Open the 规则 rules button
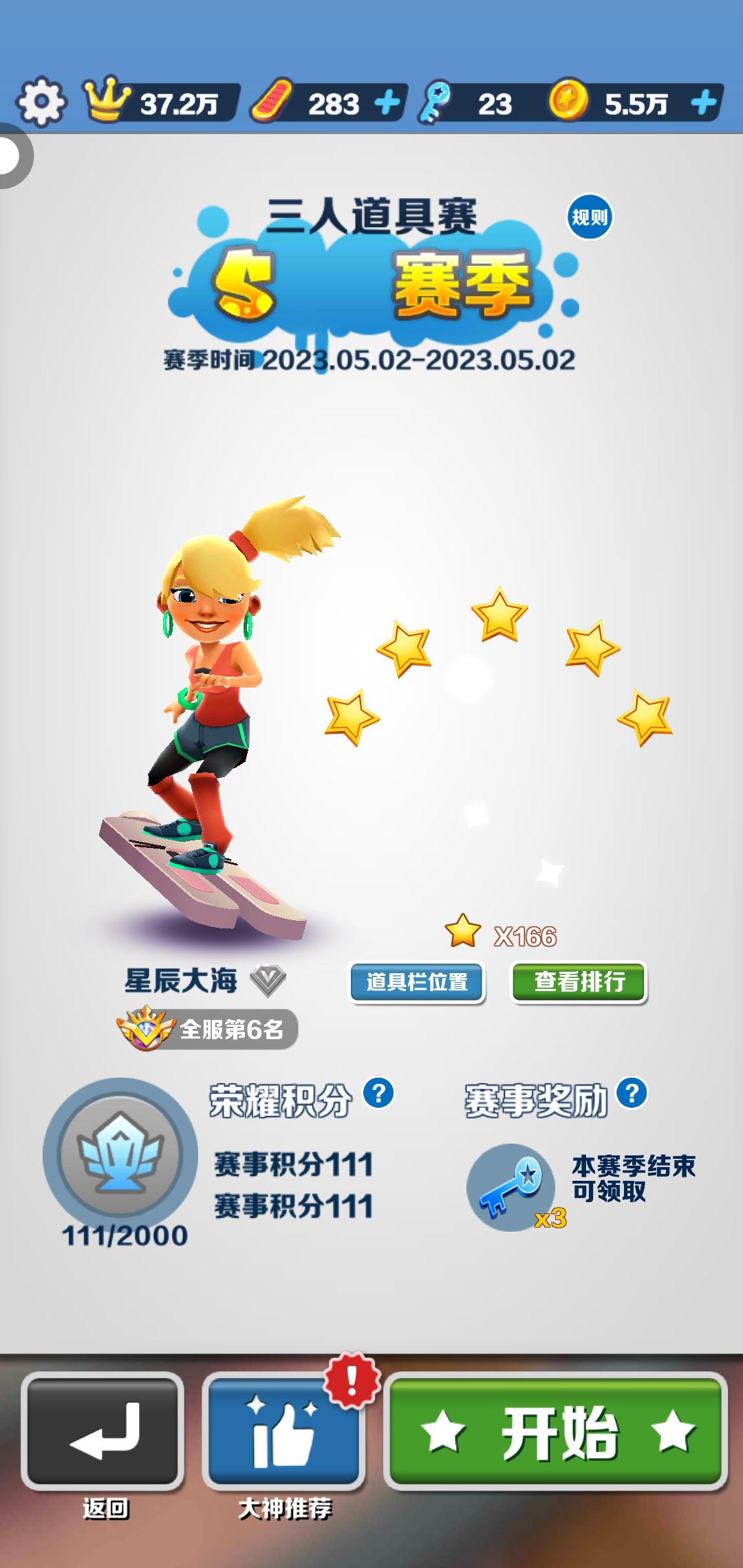Viewport: 743px width, 1568px height. [x=590, y=217]
